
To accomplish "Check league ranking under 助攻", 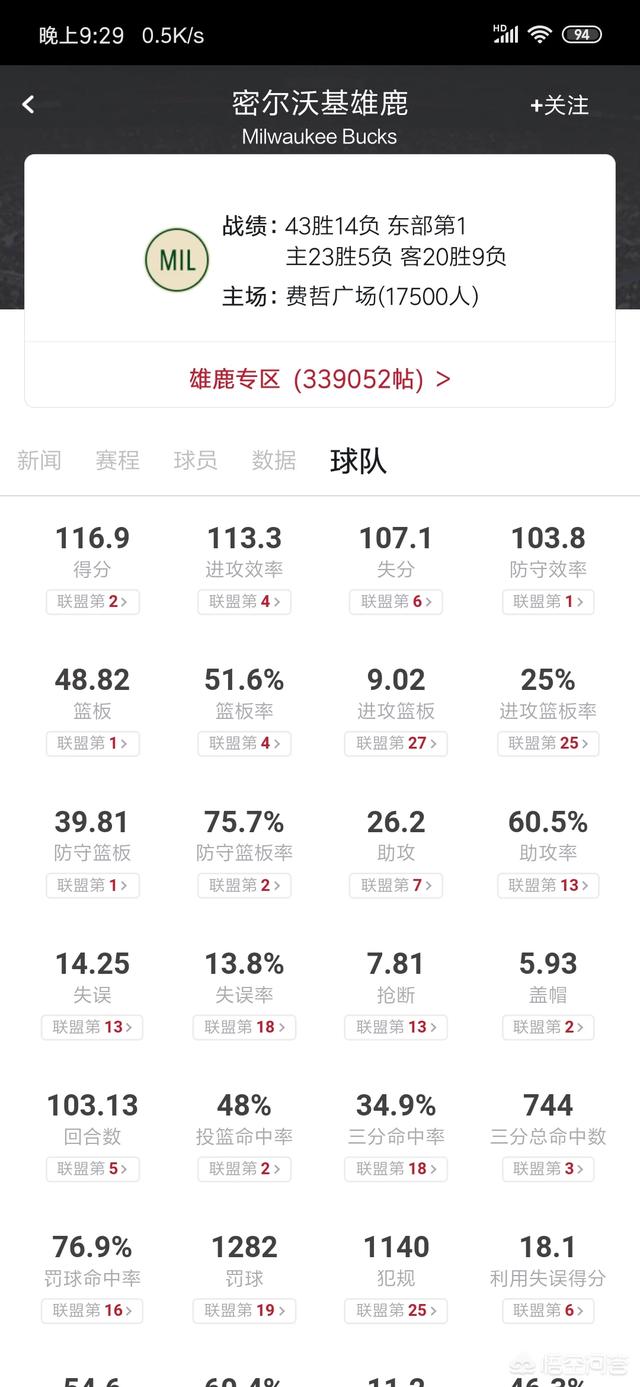I will [x=396, y=885].
